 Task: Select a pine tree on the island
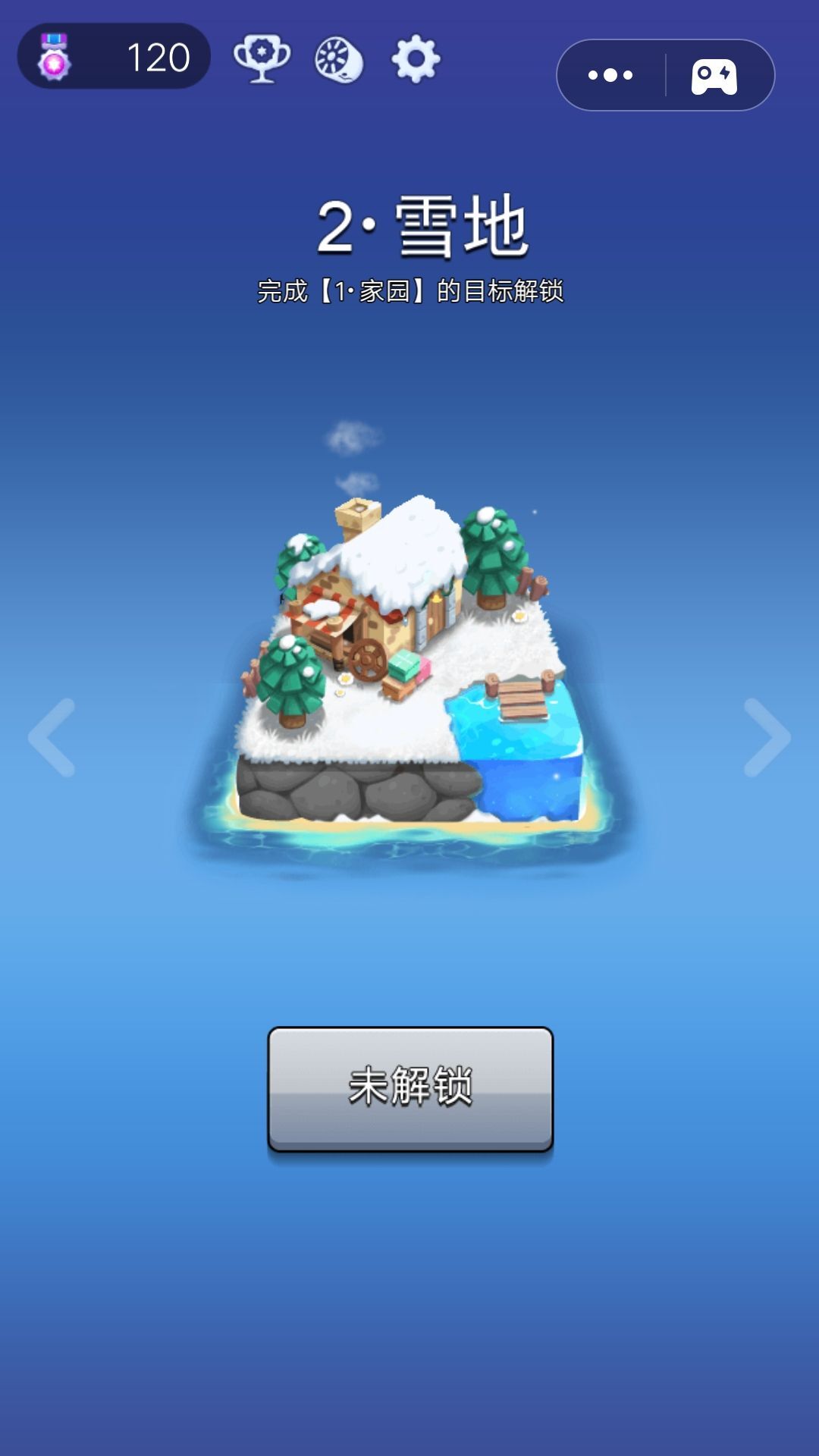coord(292,682)
